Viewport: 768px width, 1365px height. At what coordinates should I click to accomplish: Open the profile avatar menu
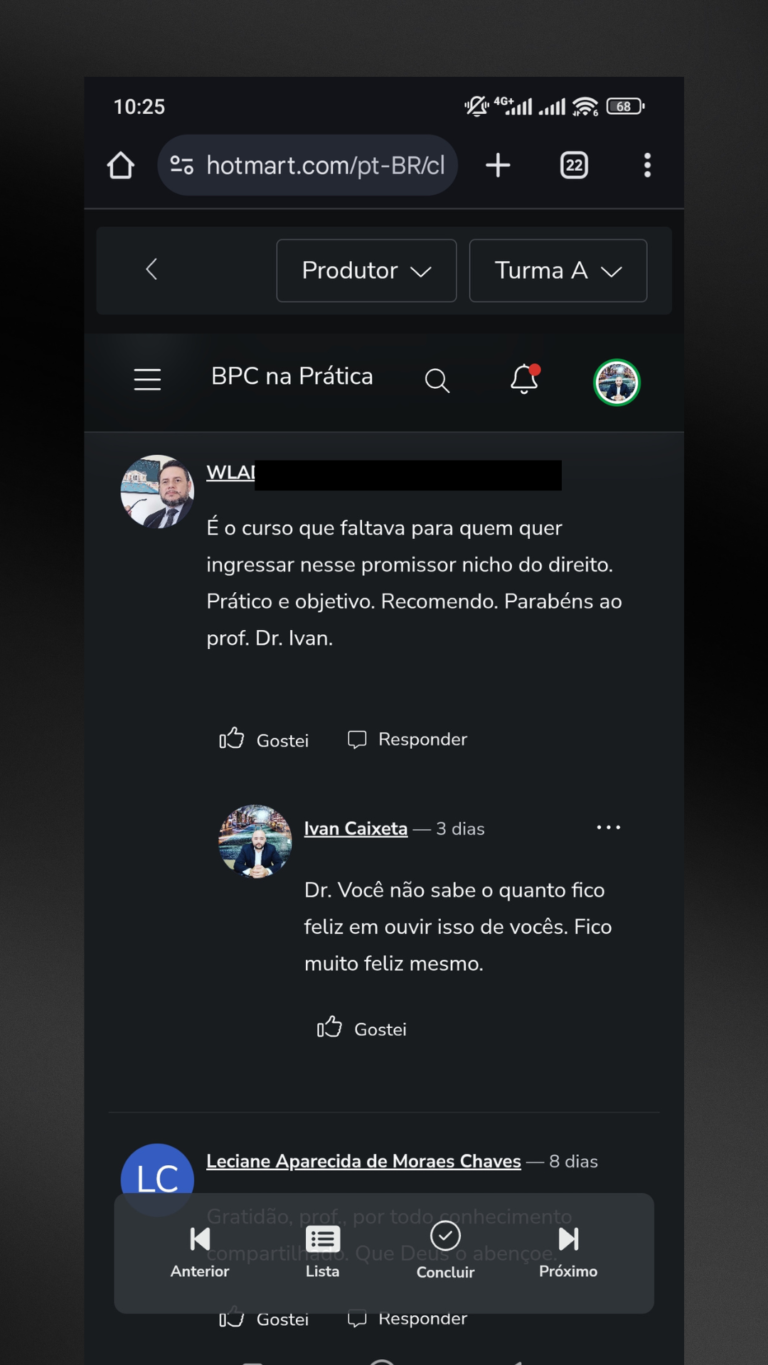(616, 382)
